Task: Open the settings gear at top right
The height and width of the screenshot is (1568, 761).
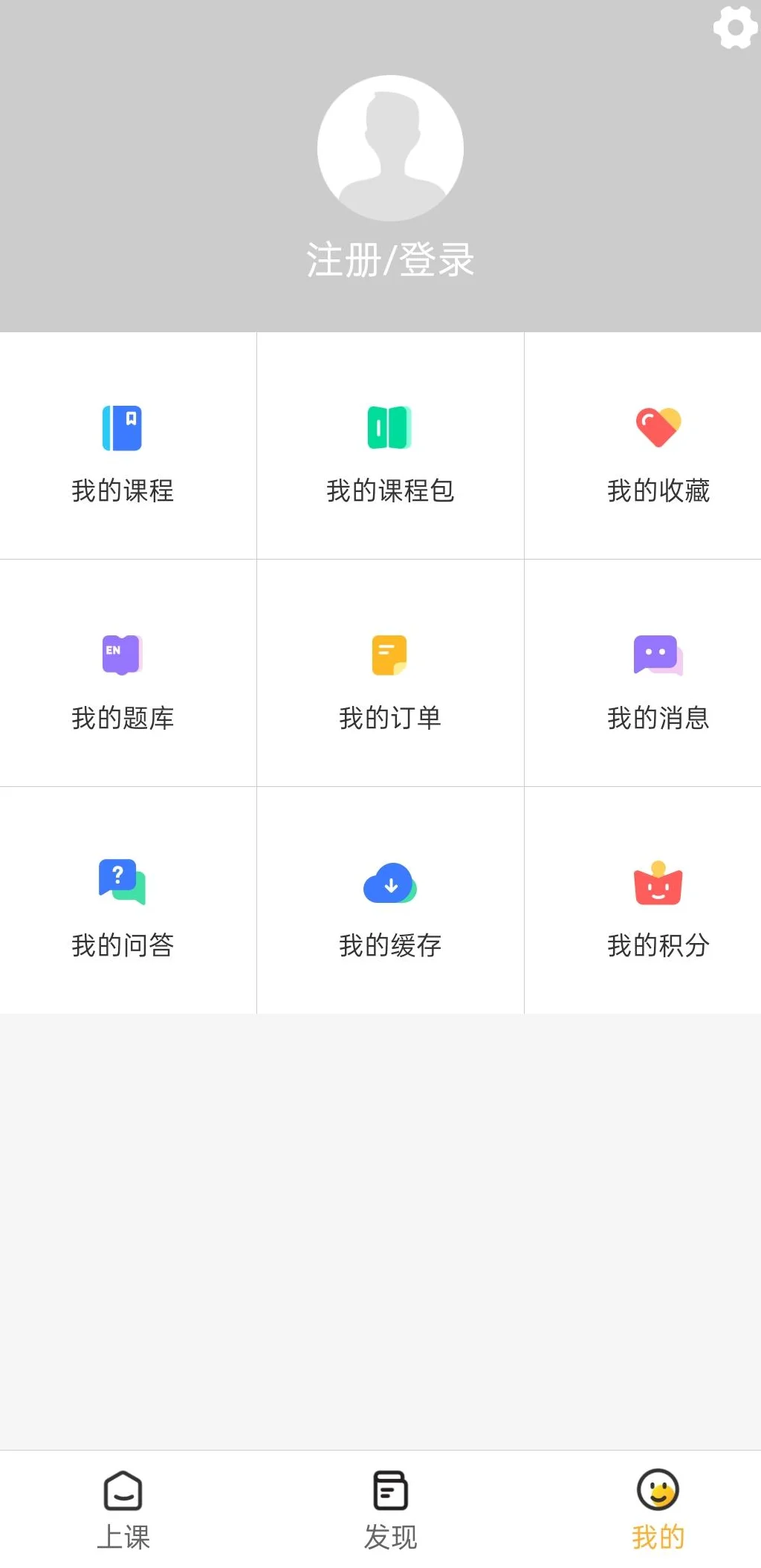Action: click(734, 29)
